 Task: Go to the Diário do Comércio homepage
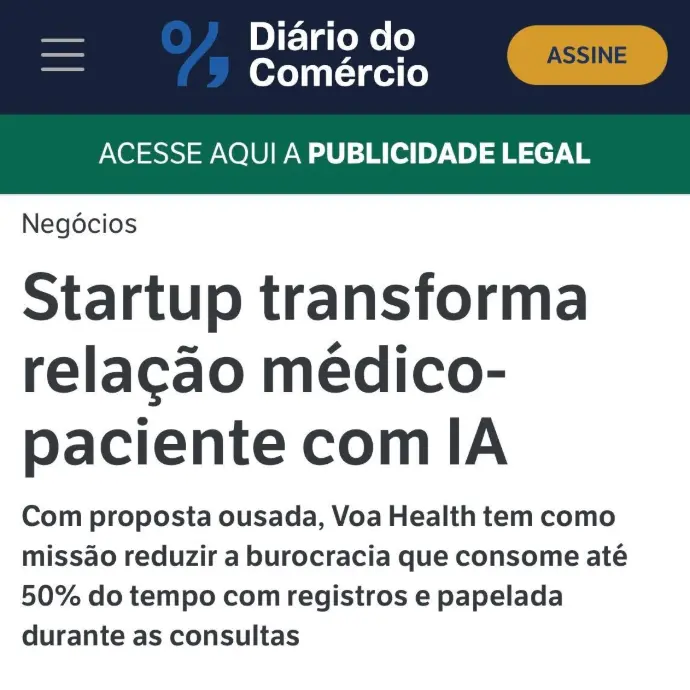point(296,56)
